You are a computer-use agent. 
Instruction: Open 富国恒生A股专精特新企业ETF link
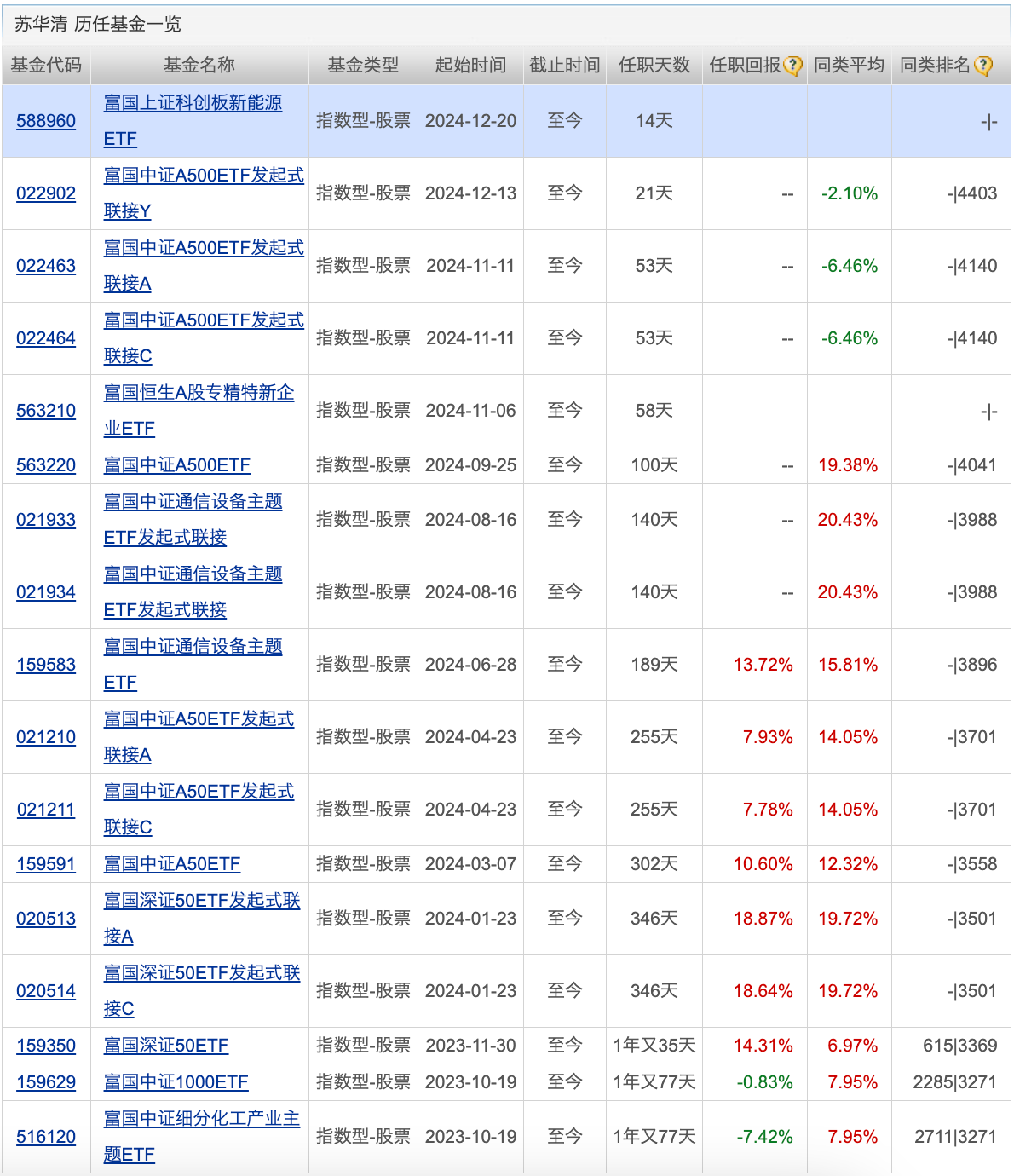pos(199,393)
